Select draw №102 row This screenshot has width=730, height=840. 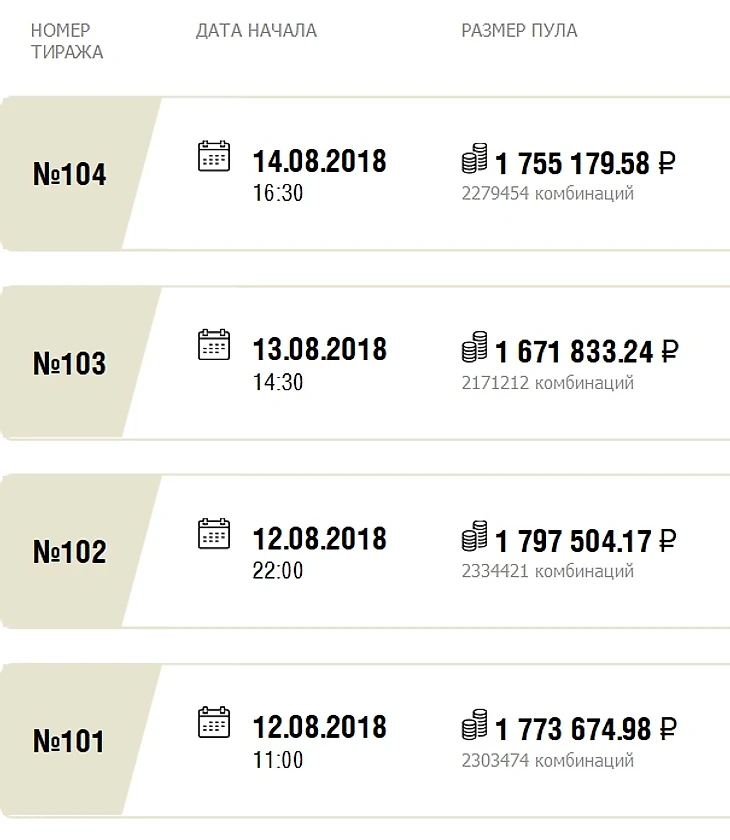pos(70,552)
